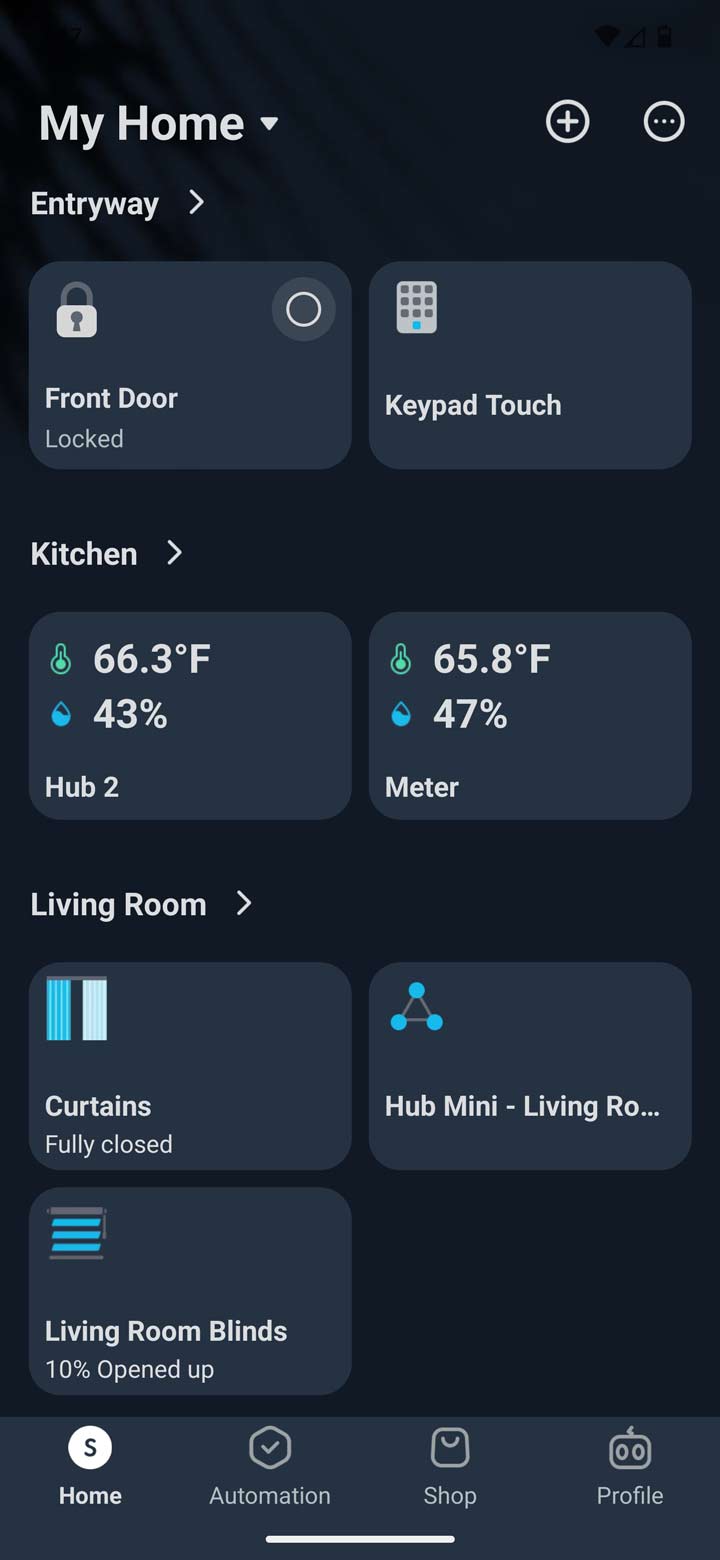Go to the Kitchen room

pyautogui.click(x=107, y=553)
